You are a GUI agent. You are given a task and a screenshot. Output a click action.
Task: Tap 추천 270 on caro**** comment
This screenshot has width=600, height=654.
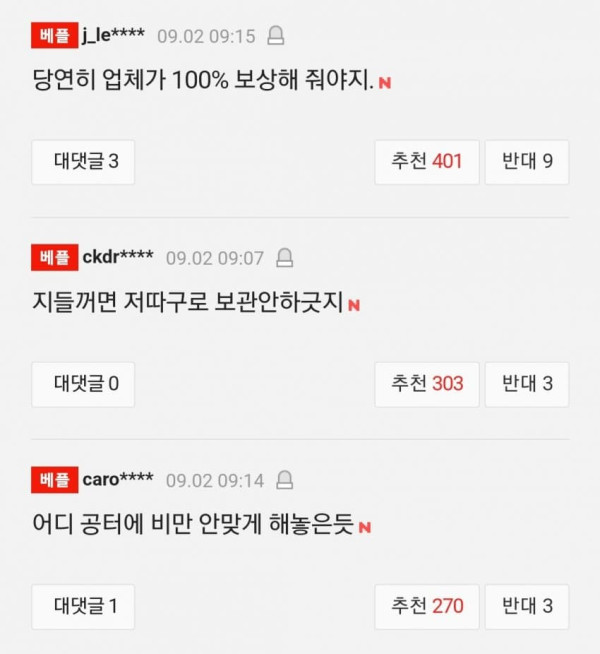pos(427,606)
